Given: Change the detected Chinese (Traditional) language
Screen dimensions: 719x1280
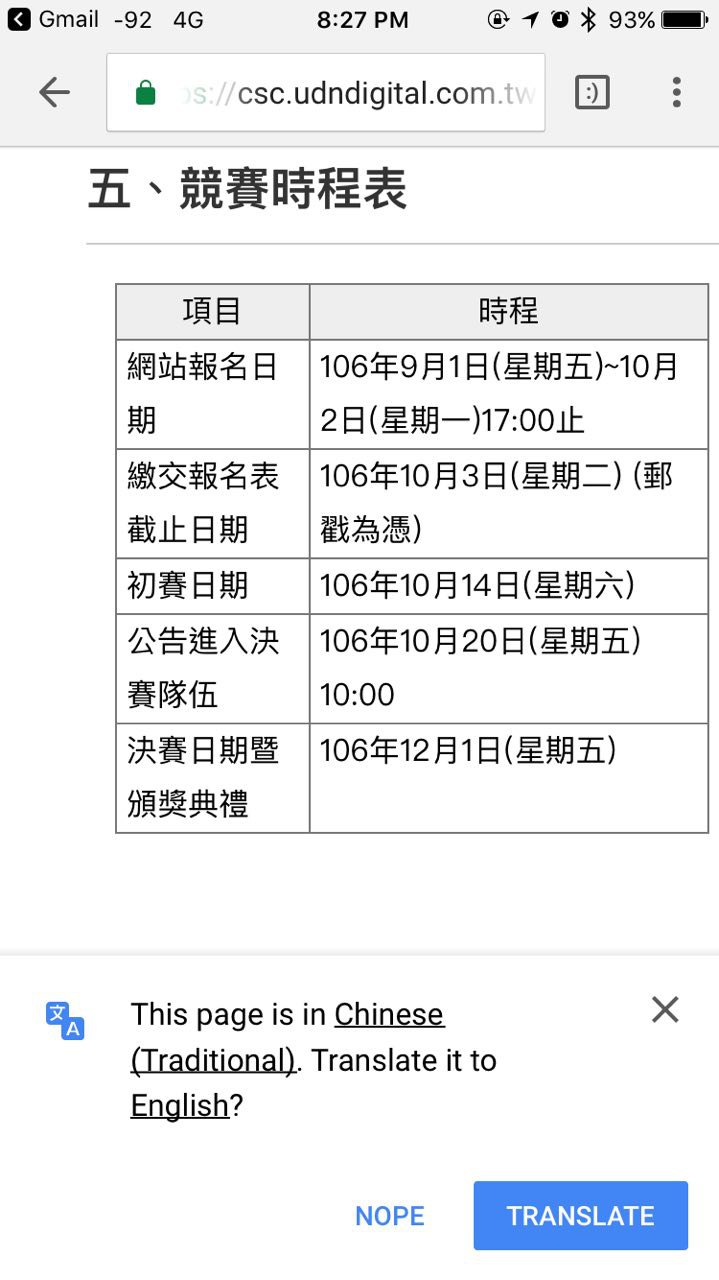Looking at the screenshot, I should [288, 1037].
